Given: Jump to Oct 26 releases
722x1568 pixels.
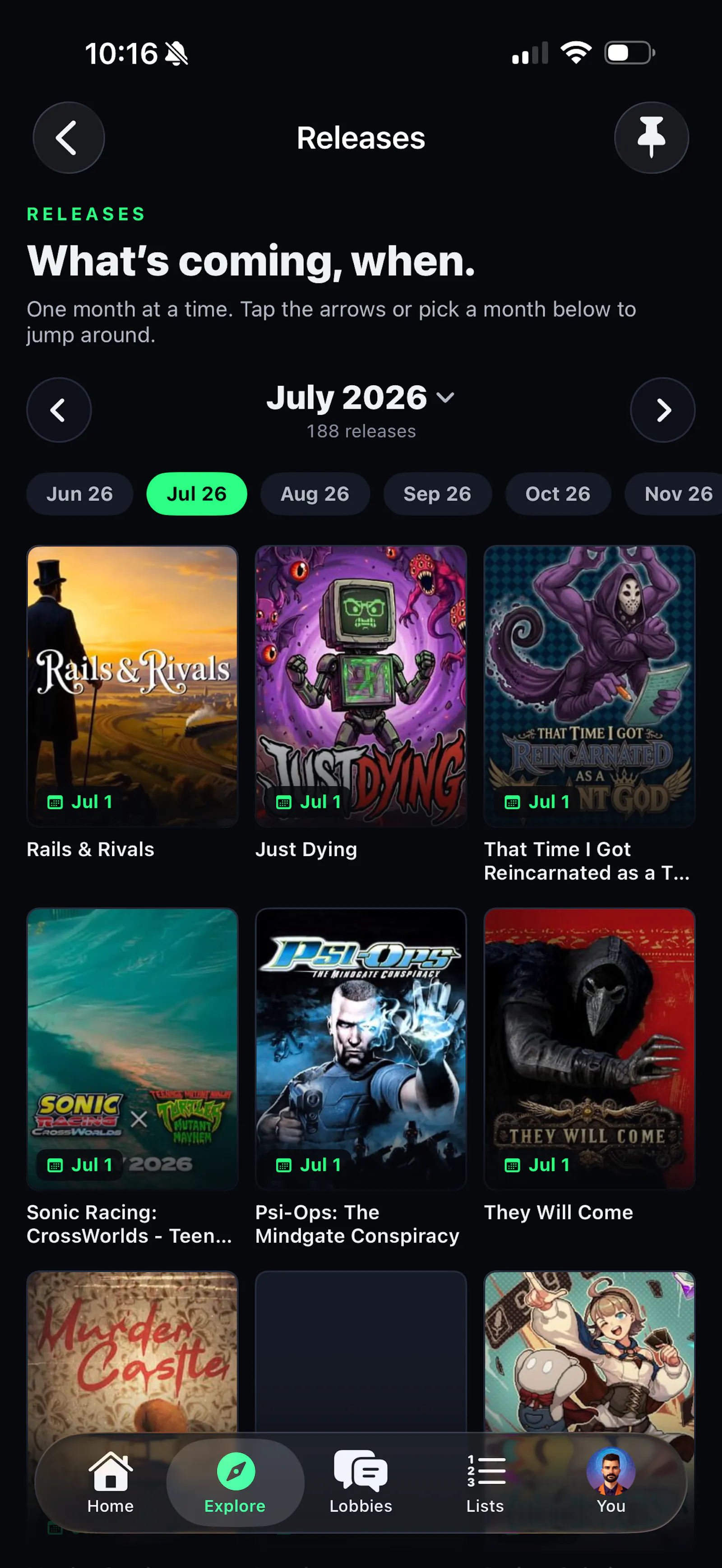Looking at the screenshot, I should pyautogui.click(x=558, y=493).
